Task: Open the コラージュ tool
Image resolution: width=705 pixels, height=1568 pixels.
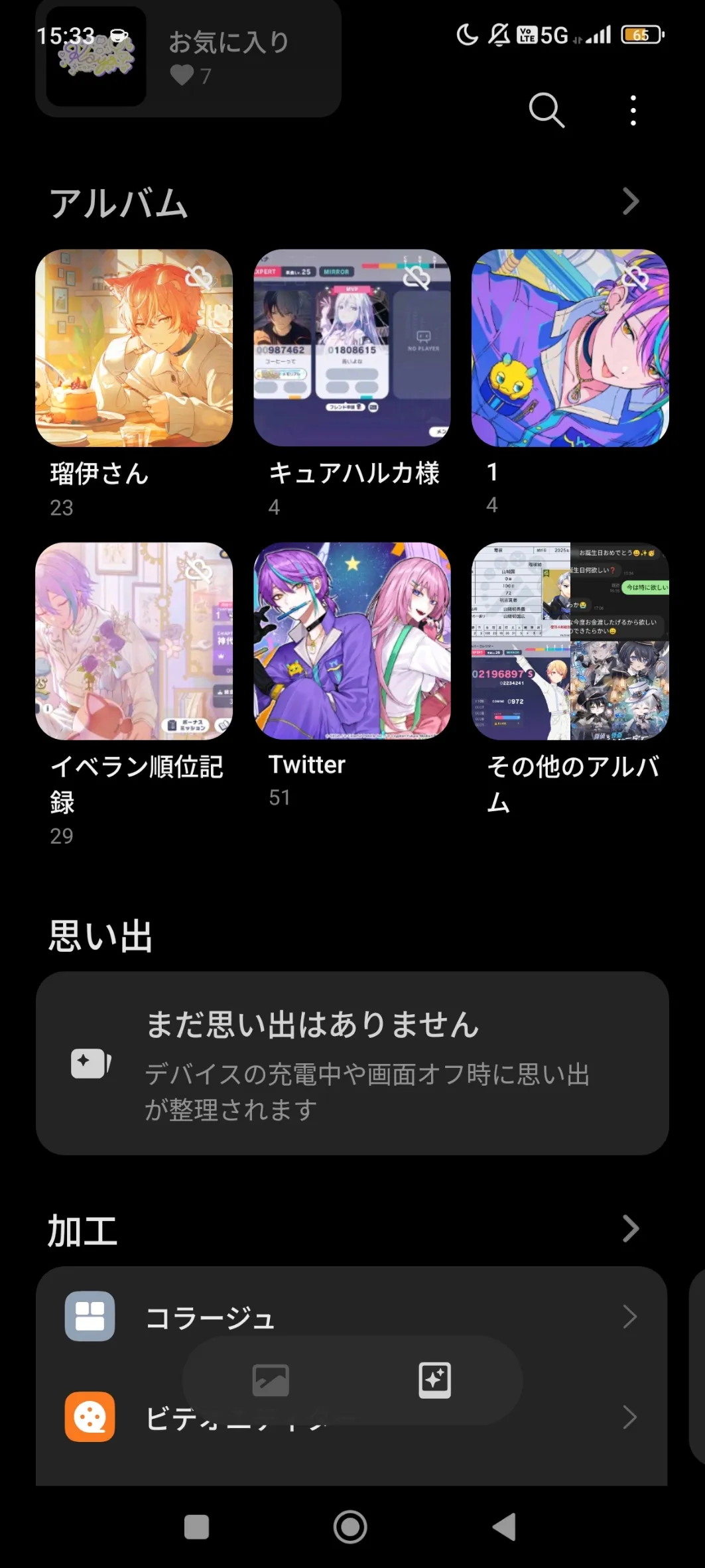Action: (352, 1317)
